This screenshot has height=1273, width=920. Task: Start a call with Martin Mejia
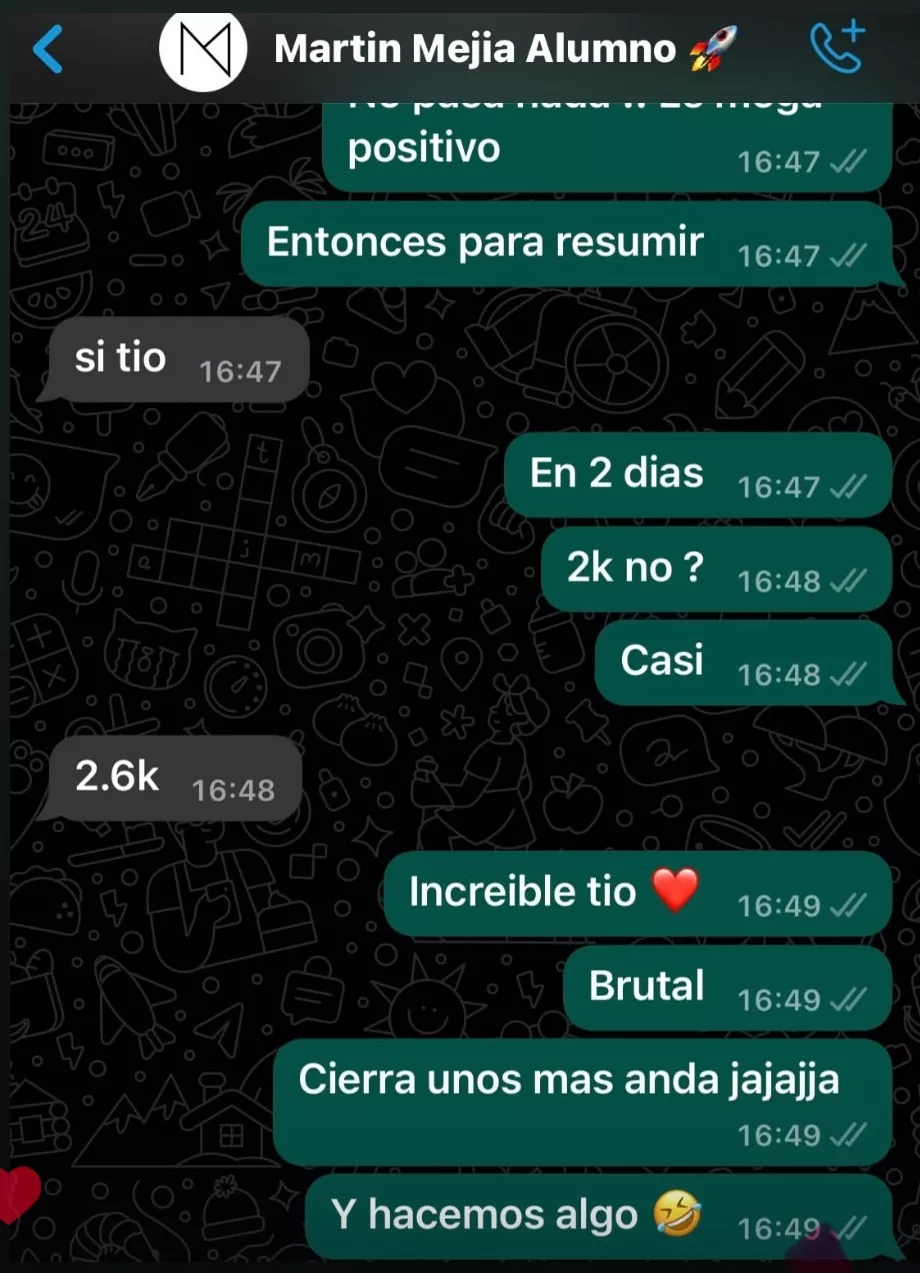(x=836, y=49)
